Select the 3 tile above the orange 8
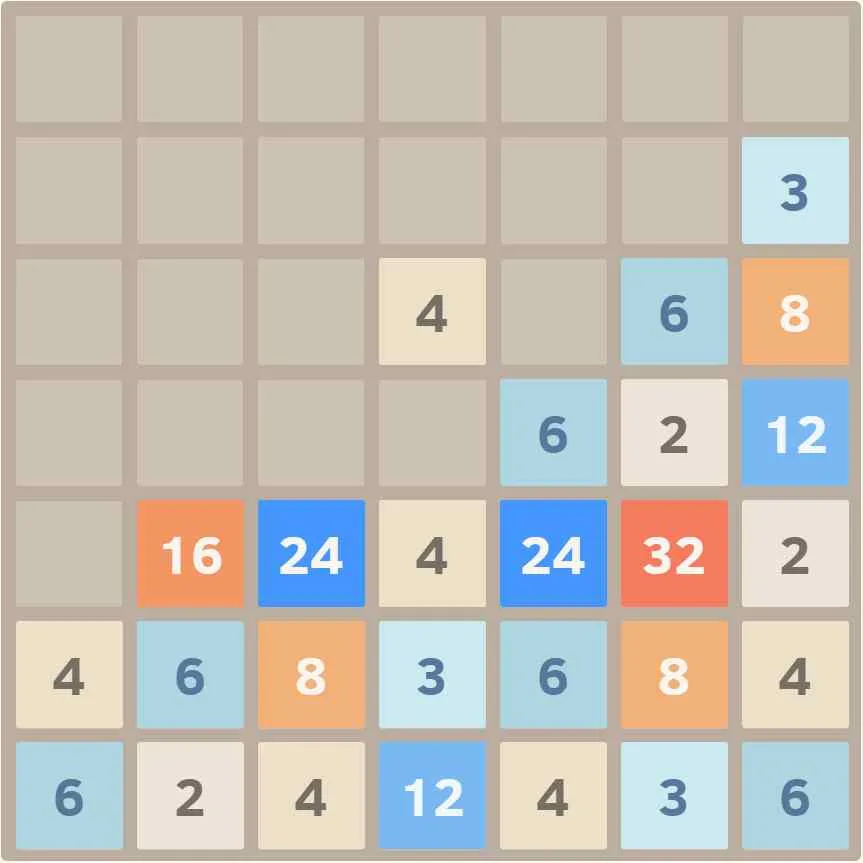The width and height of the screenshot is (863, 863). click(x=795, y=191)
